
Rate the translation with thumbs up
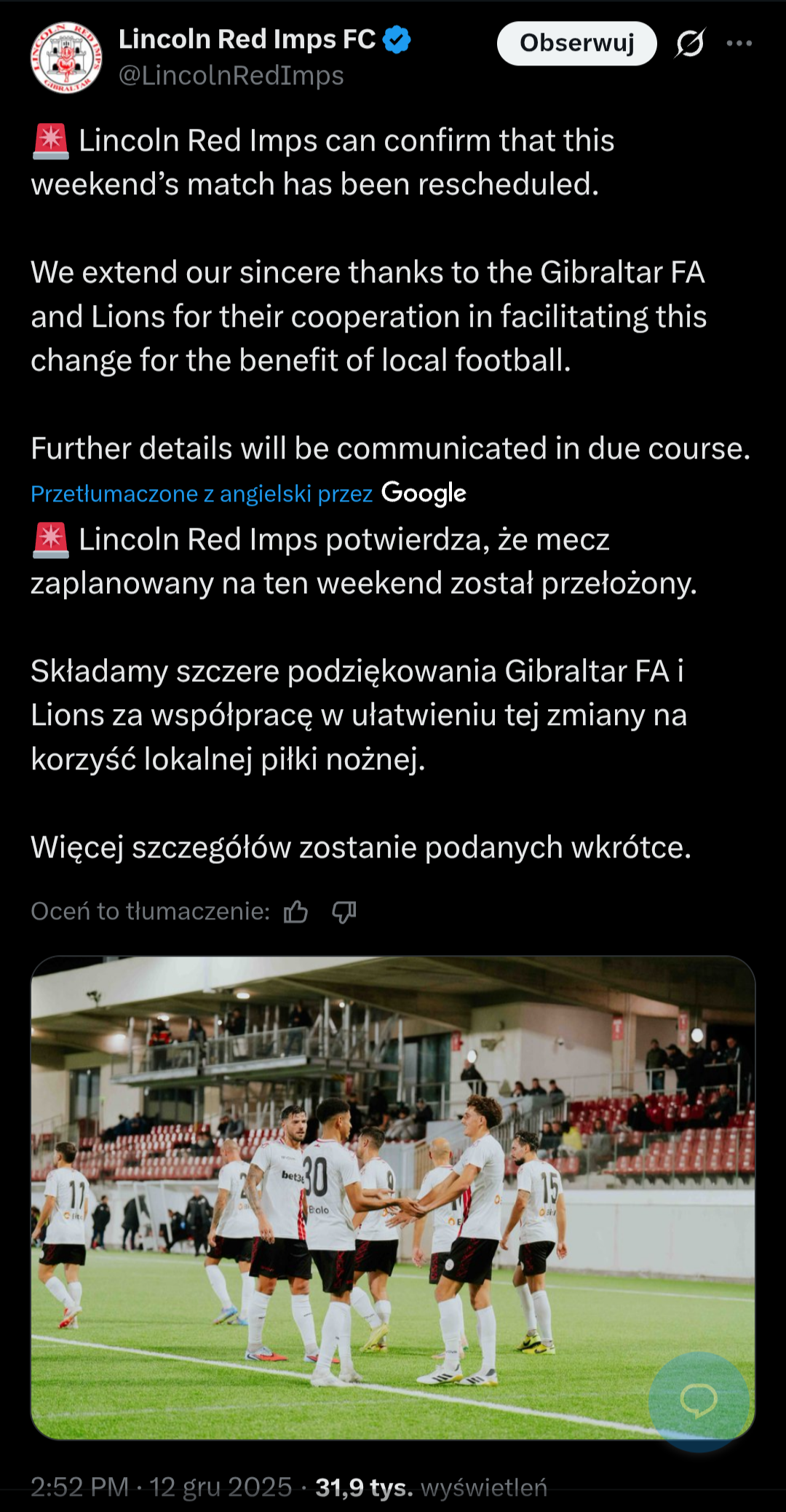point(295,911)
